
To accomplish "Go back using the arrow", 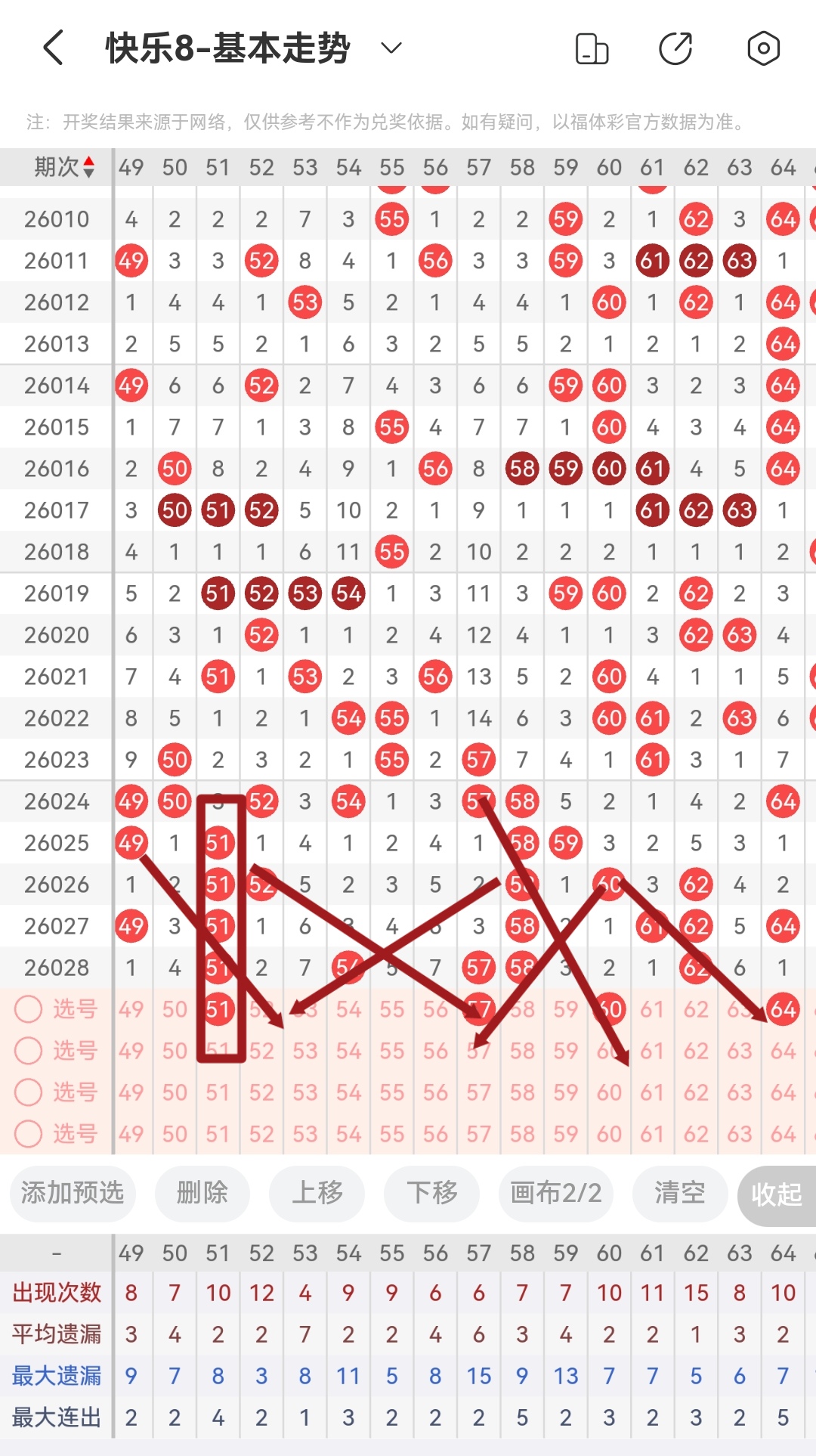I will (53, 48).
